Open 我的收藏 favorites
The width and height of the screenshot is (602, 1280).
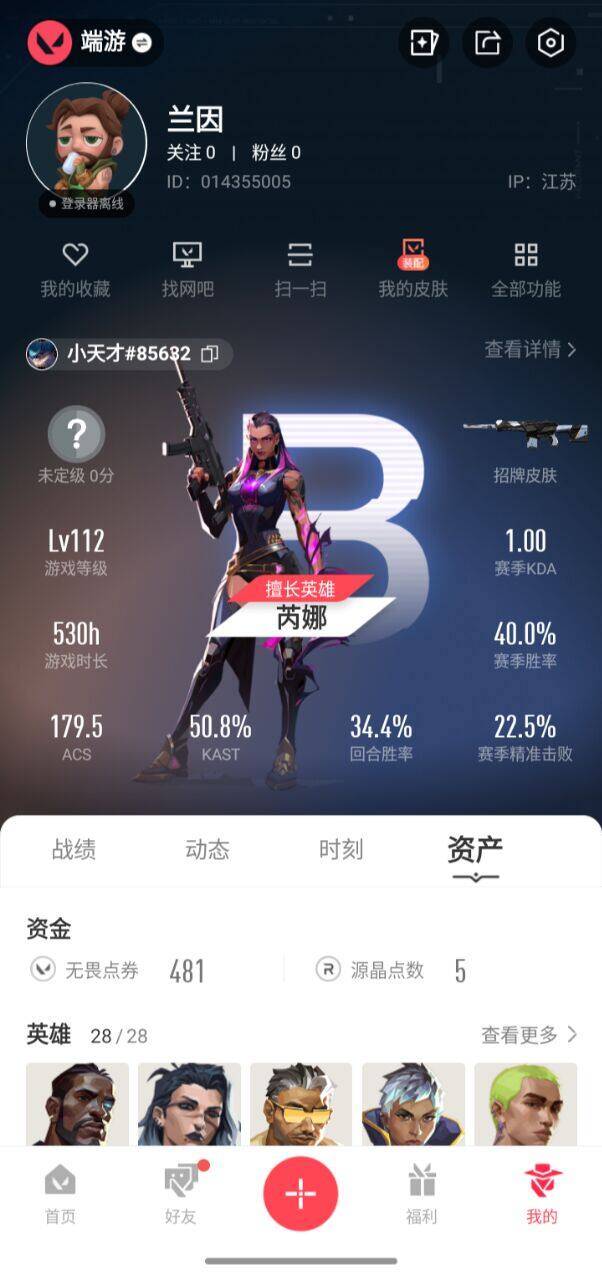(75, 270)
